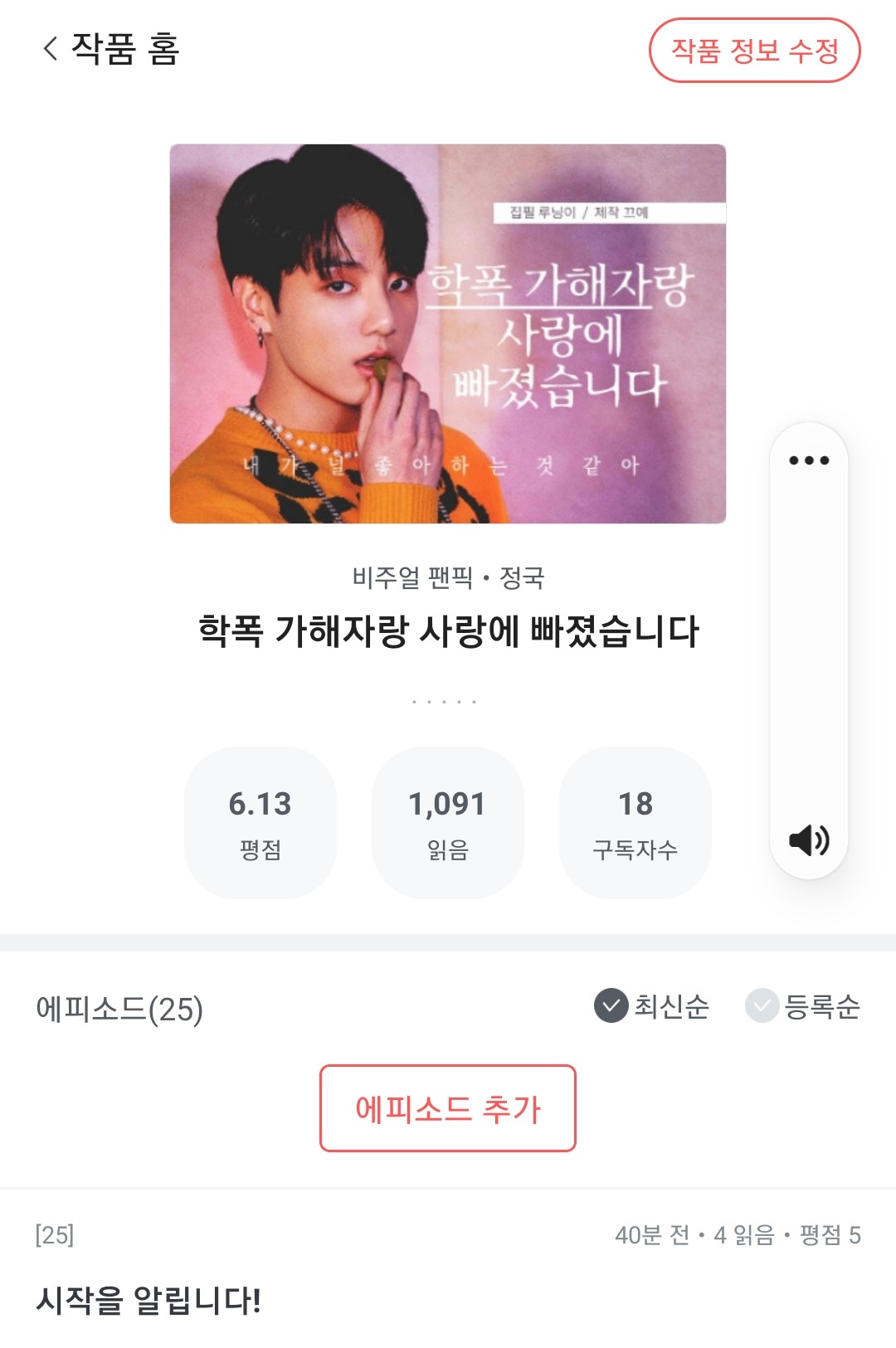Open 작품 정보 수정 to edit work info

point(754,51)
